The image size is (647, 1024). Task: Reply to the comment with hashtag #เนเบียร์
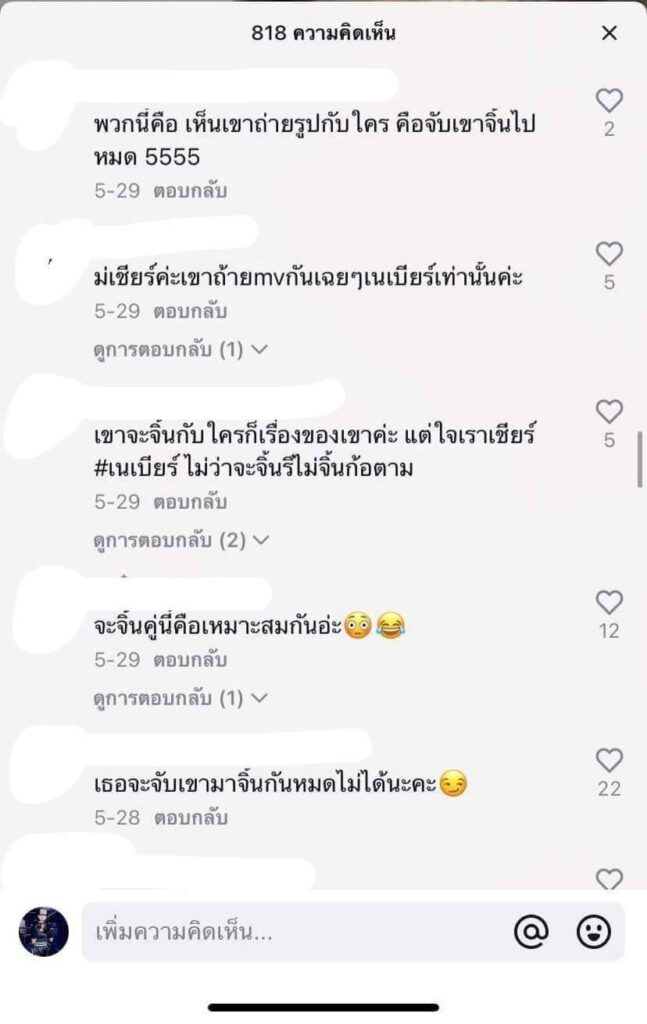tap(189, 502)
